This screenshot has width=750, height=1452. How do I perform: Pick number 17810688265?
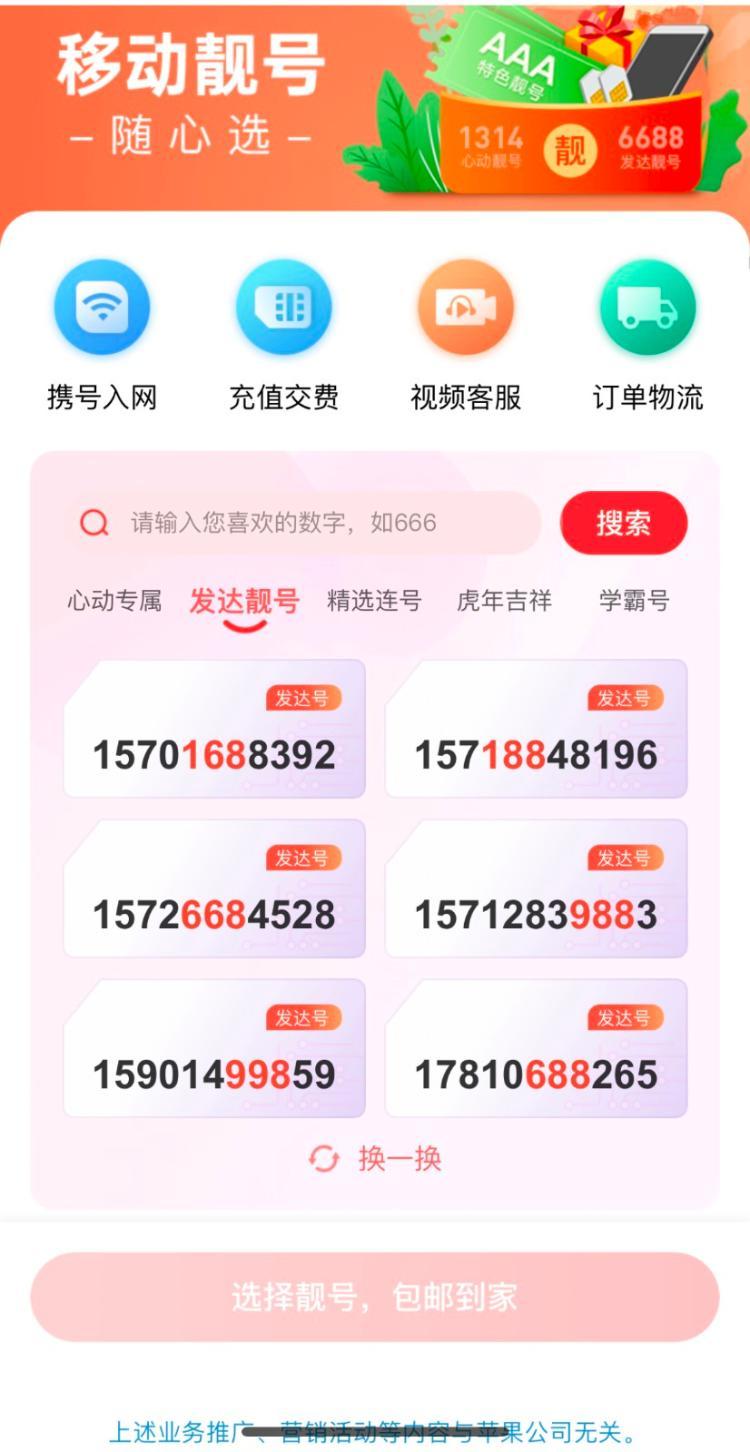(x=536, y=1048)
